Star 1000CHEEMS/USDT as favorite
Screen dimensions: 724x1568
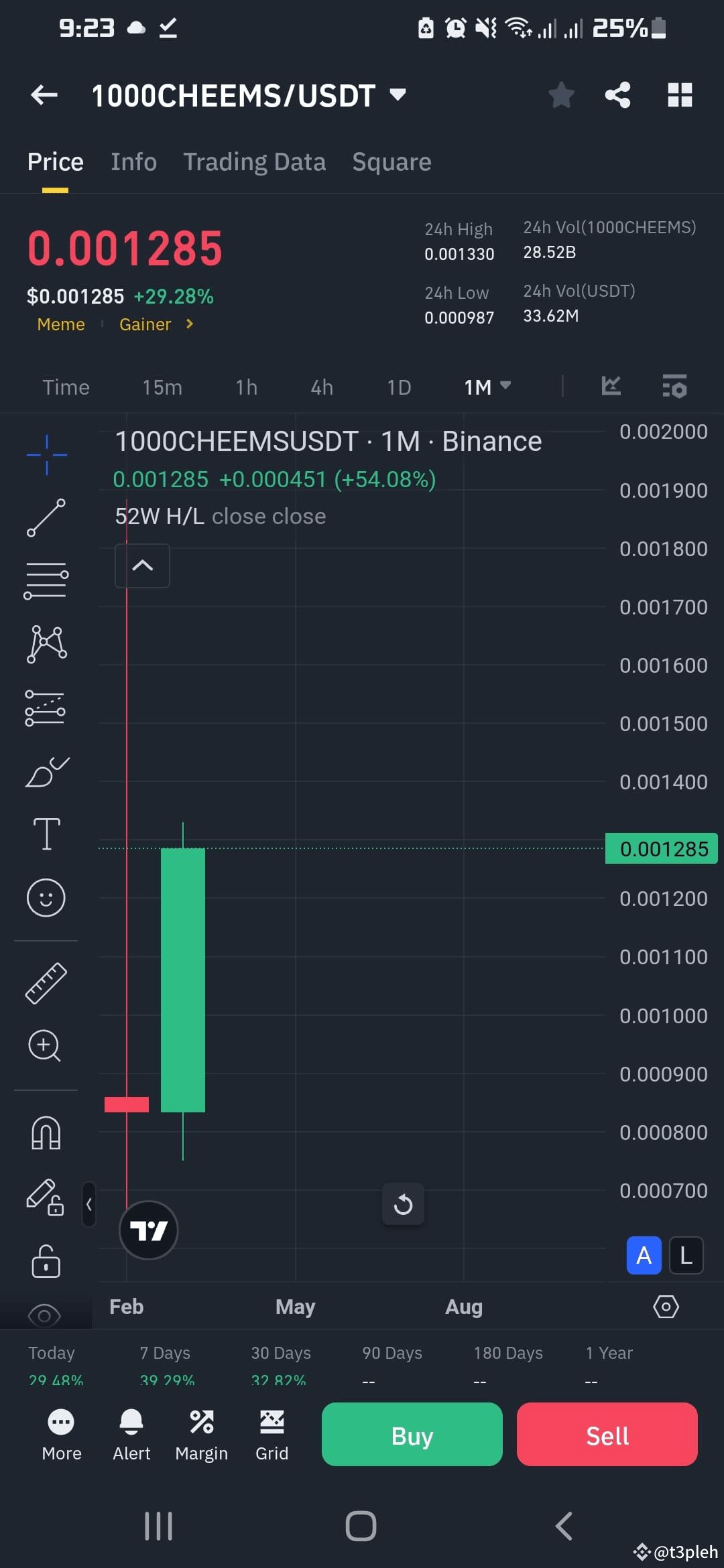(561, 94)
